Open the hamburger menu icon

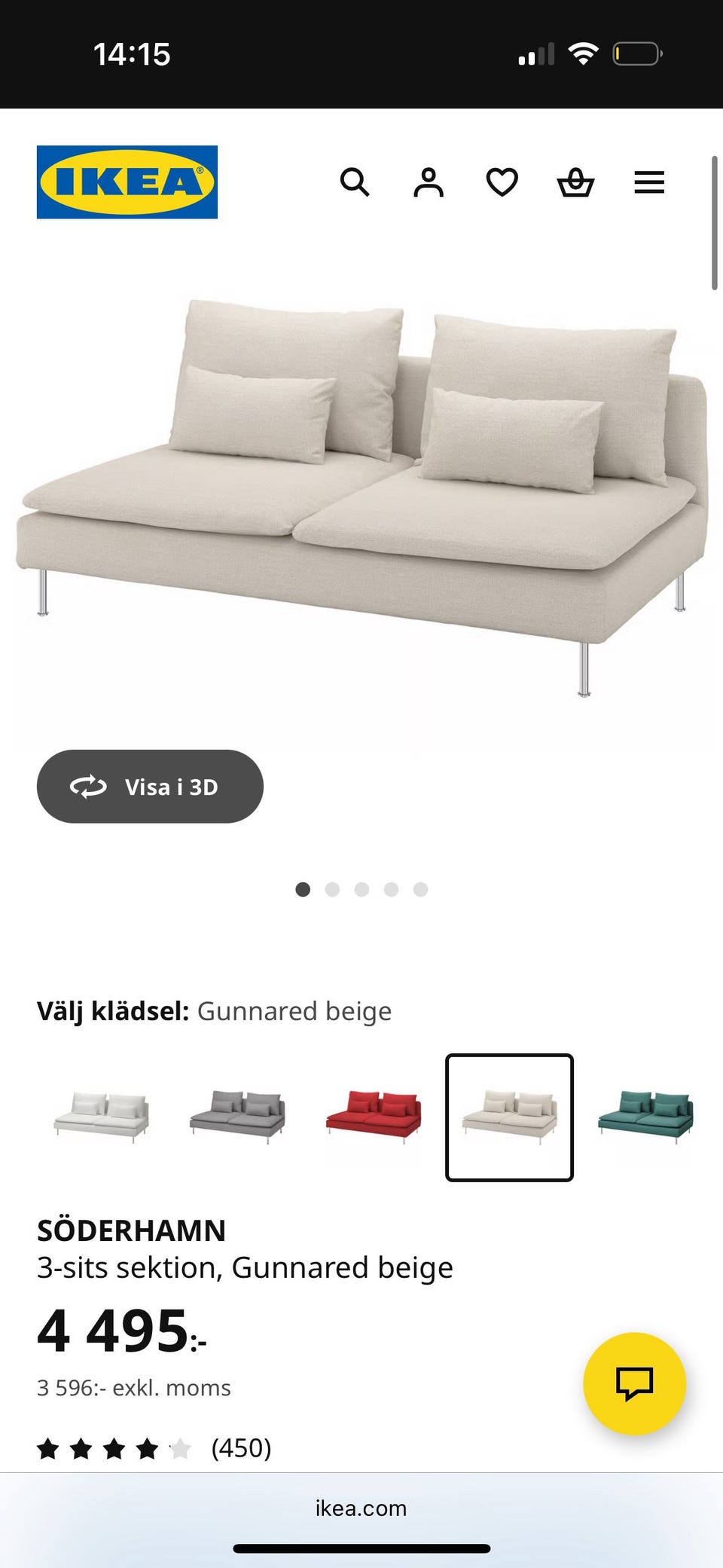pyautogui.click(x=649, y=182)
